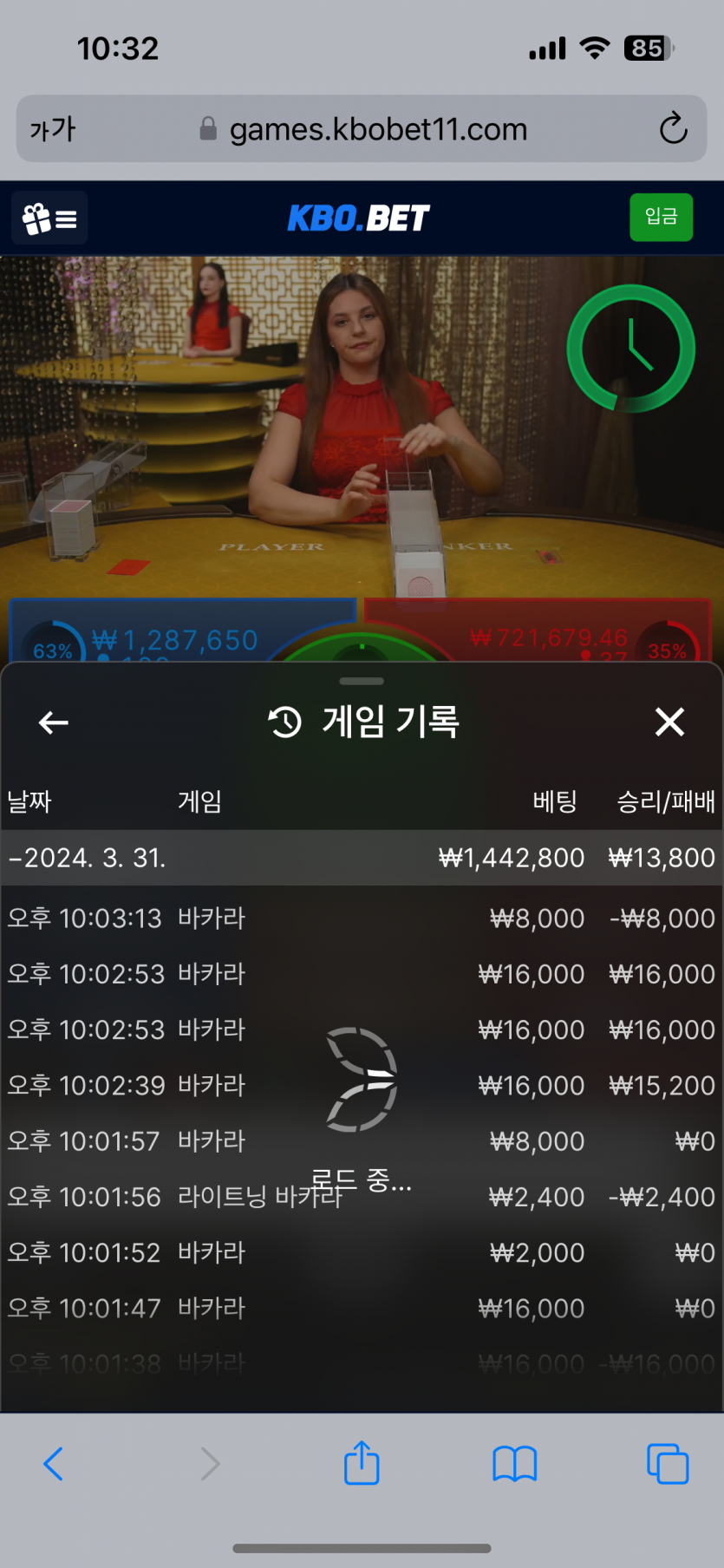Reload the page in Safari
Viewport: 724px width, 1568px height.
point(673,129)
